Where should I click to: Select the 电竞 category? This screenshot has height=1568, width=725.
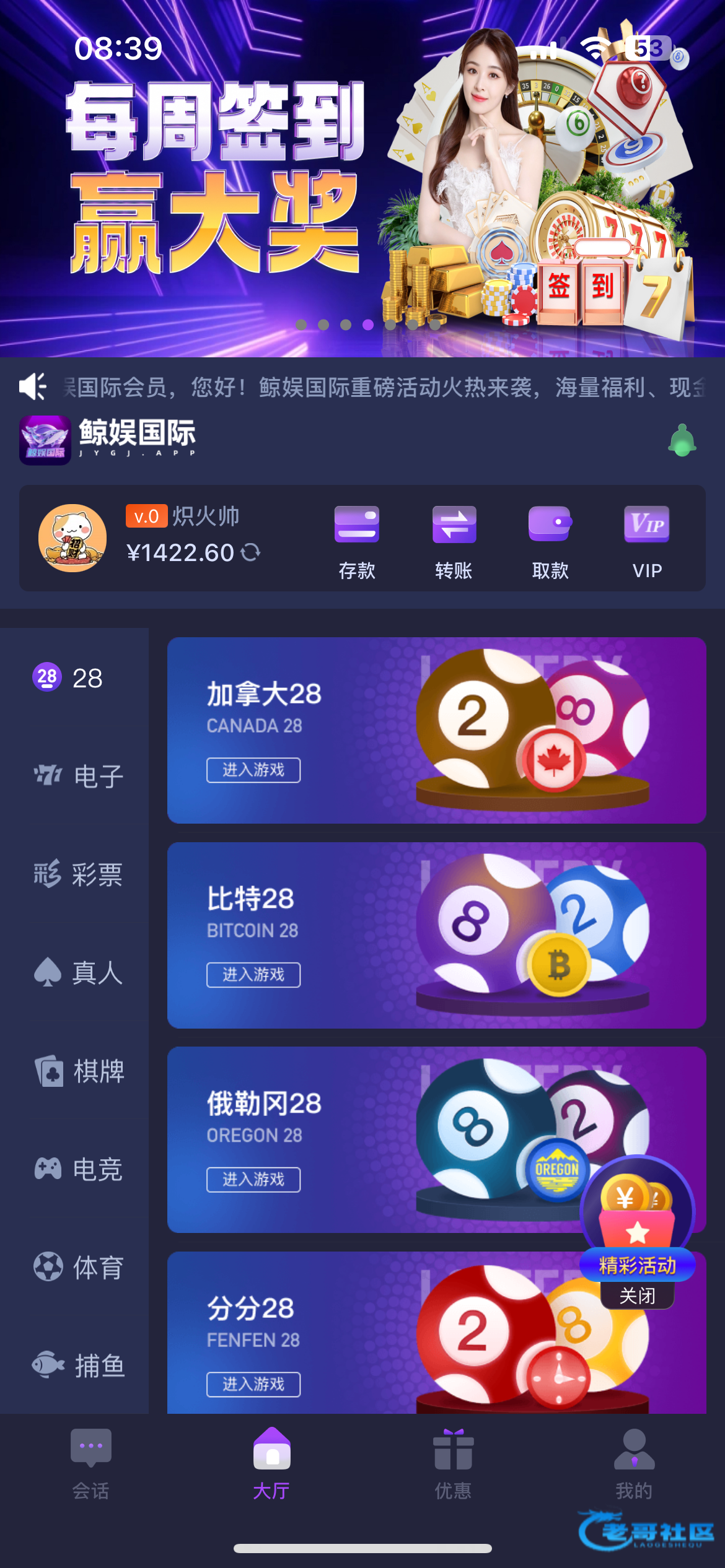(79, 1169)
